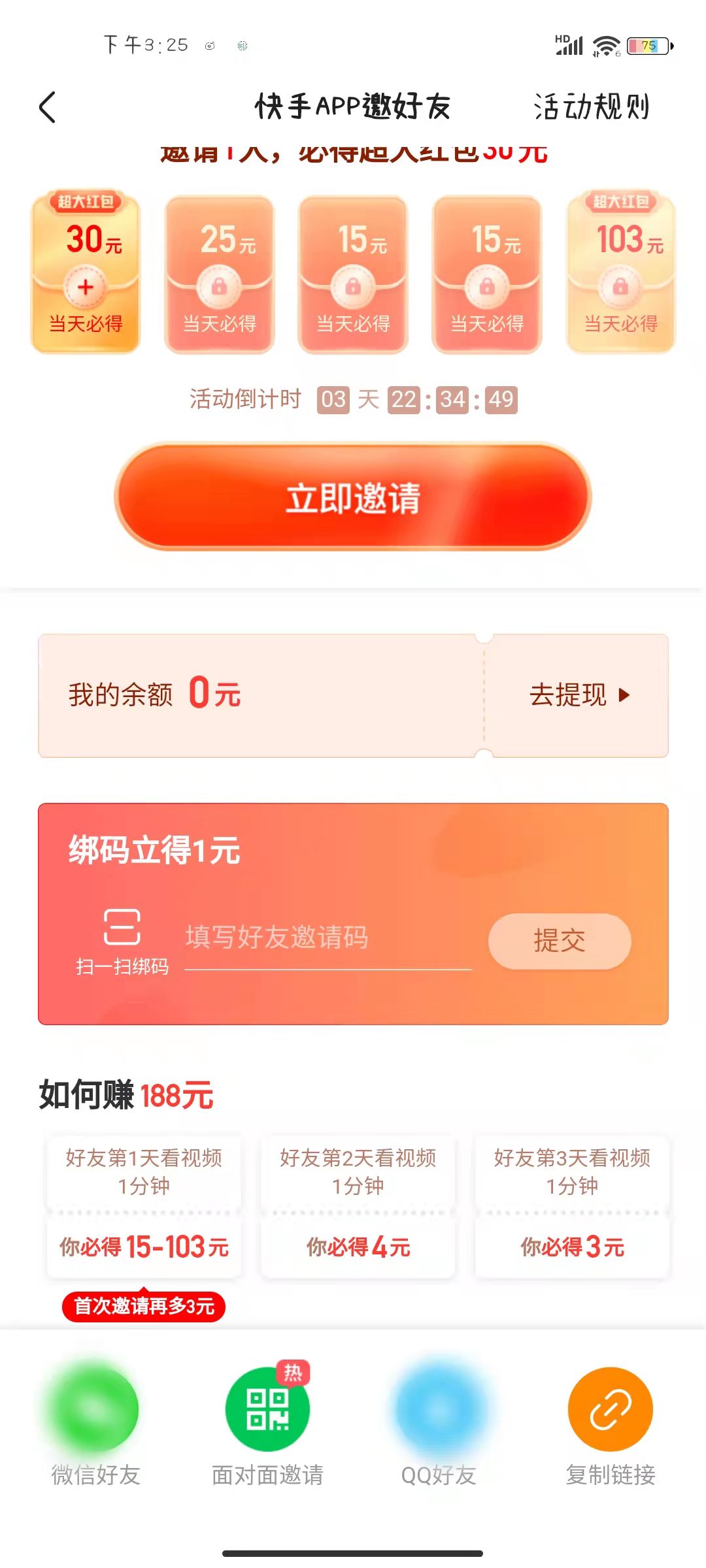Open the 活动规则 activity rules page

[x=590, y=106]
